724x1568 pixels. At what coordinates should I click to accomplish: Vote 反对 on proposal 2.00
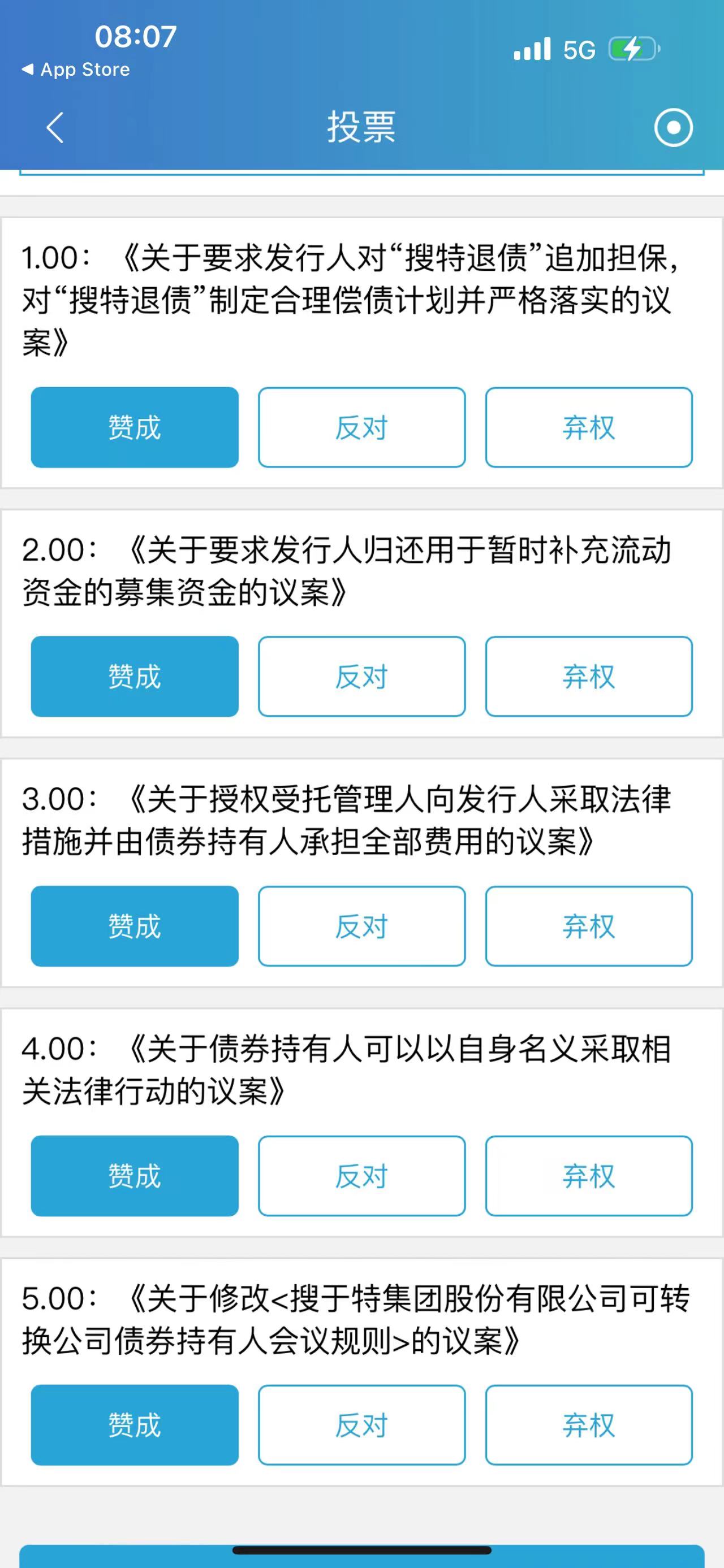(x=361, y=676)
